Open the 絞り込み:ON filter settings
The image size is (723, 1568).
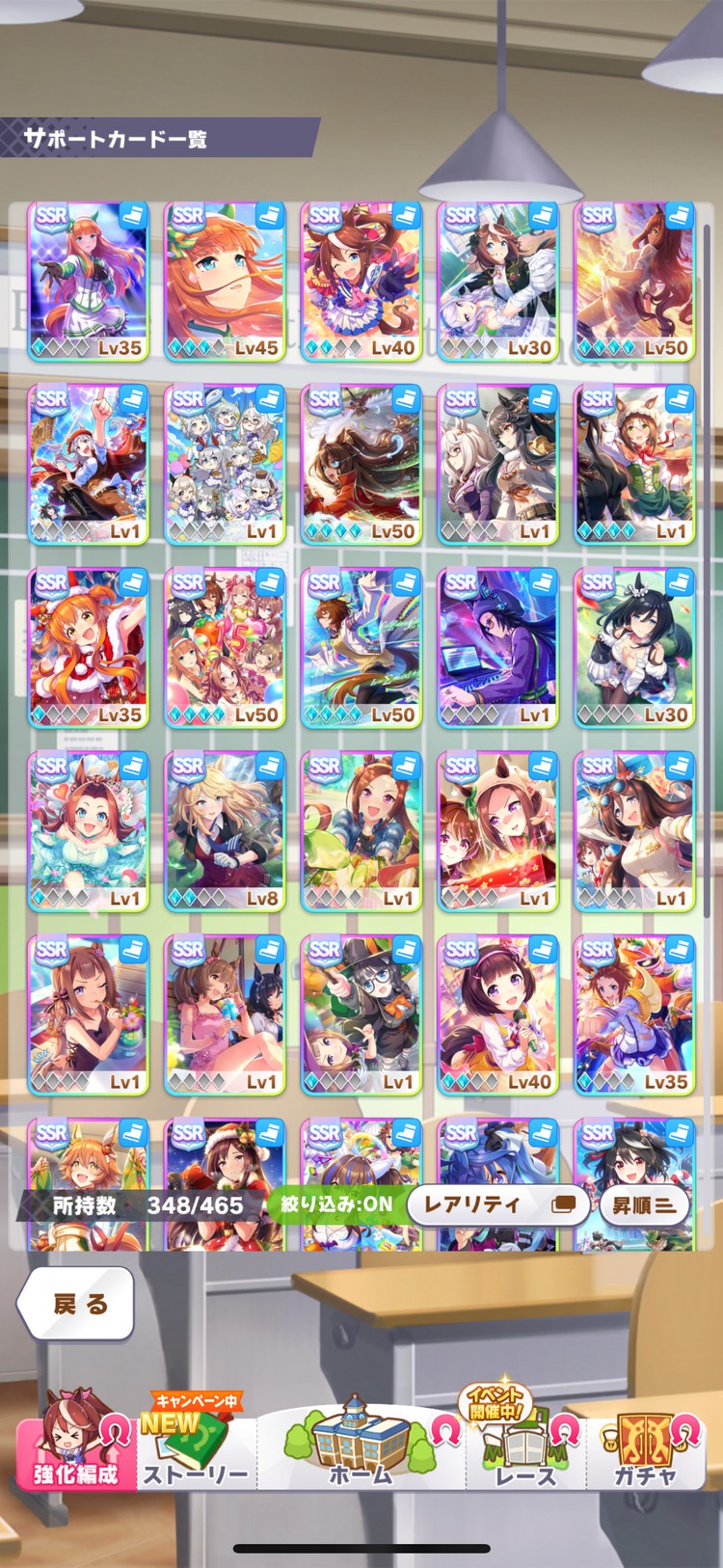point(336,1203)
